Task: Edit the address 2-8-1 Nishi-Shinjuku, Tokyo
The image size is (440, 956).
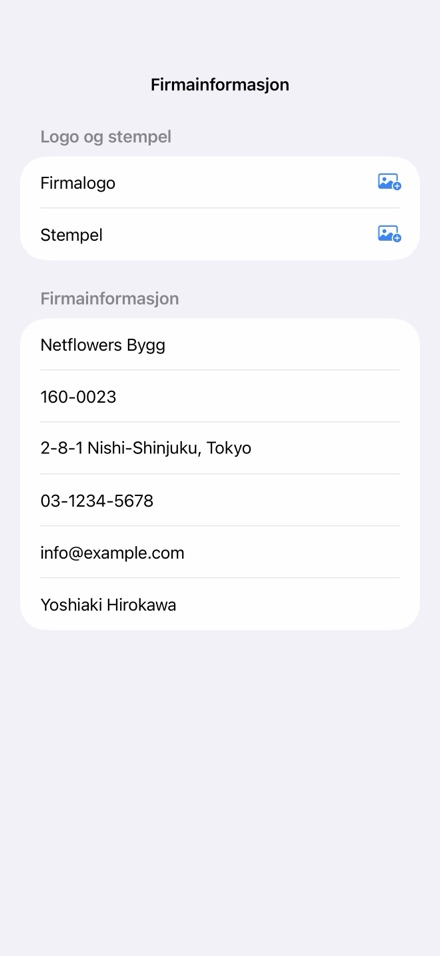Action: [220, 448]
